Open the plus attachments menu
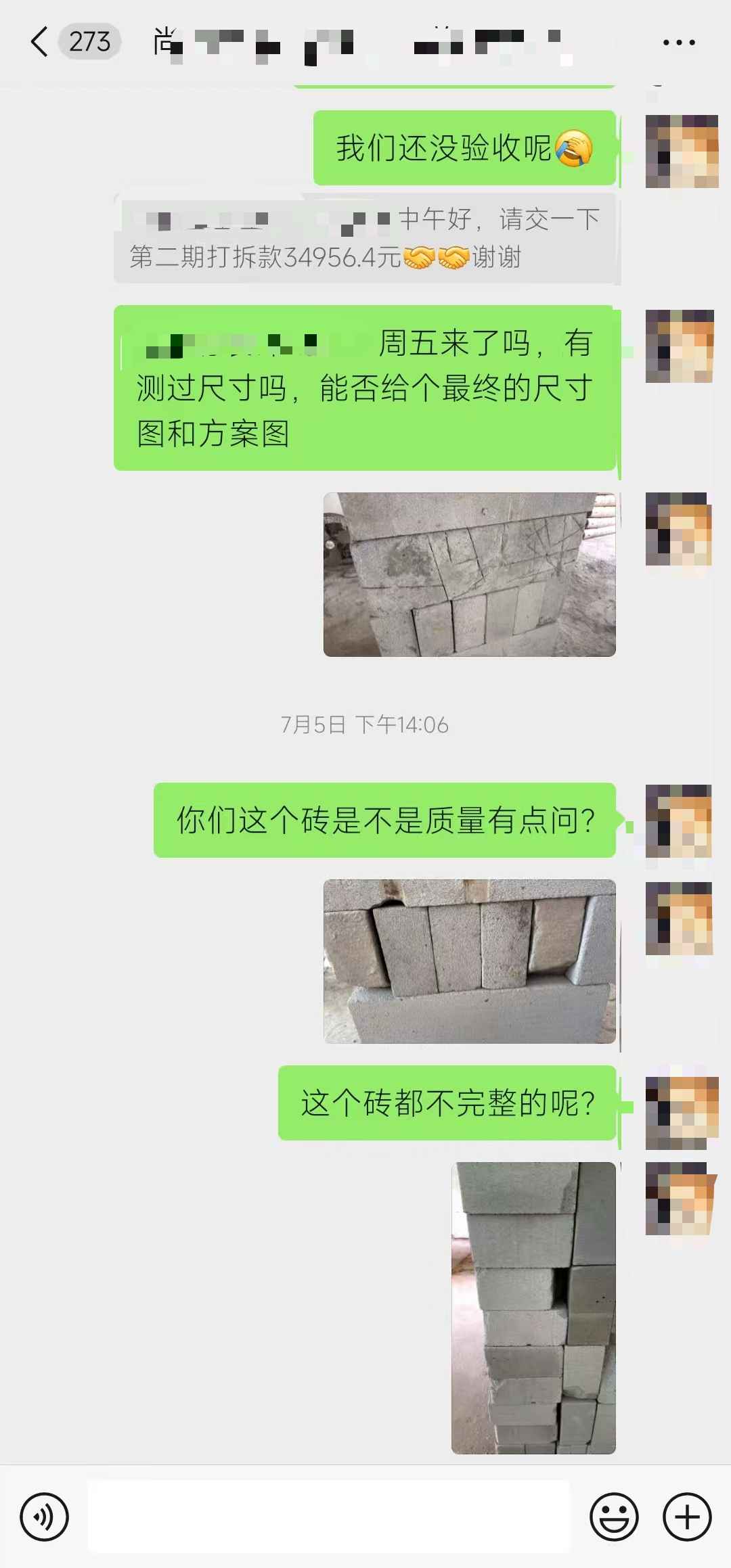731x1568 pixels. click(687, 1517)
